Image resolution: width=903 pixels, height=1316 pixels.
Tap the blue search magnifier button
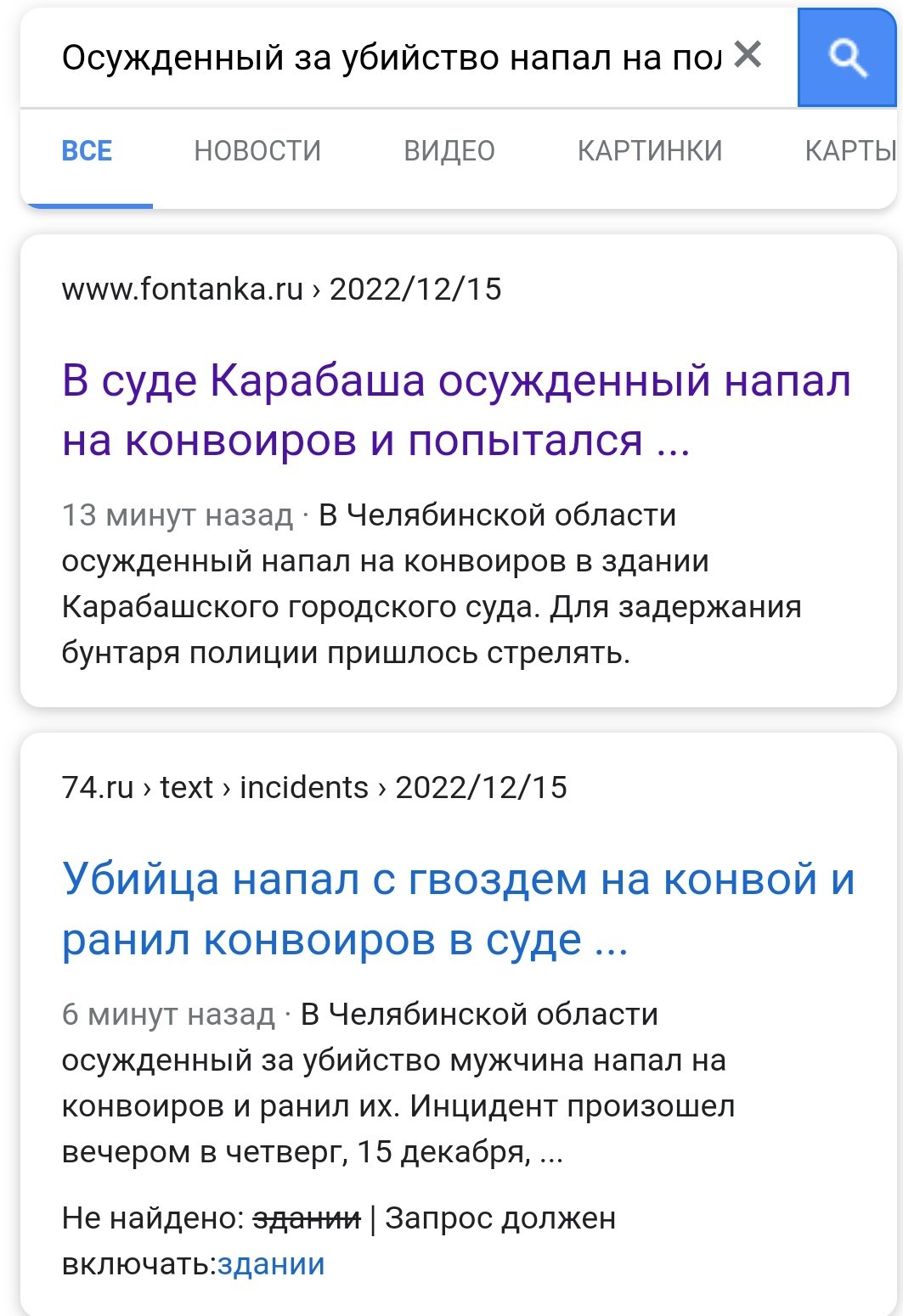847,58
